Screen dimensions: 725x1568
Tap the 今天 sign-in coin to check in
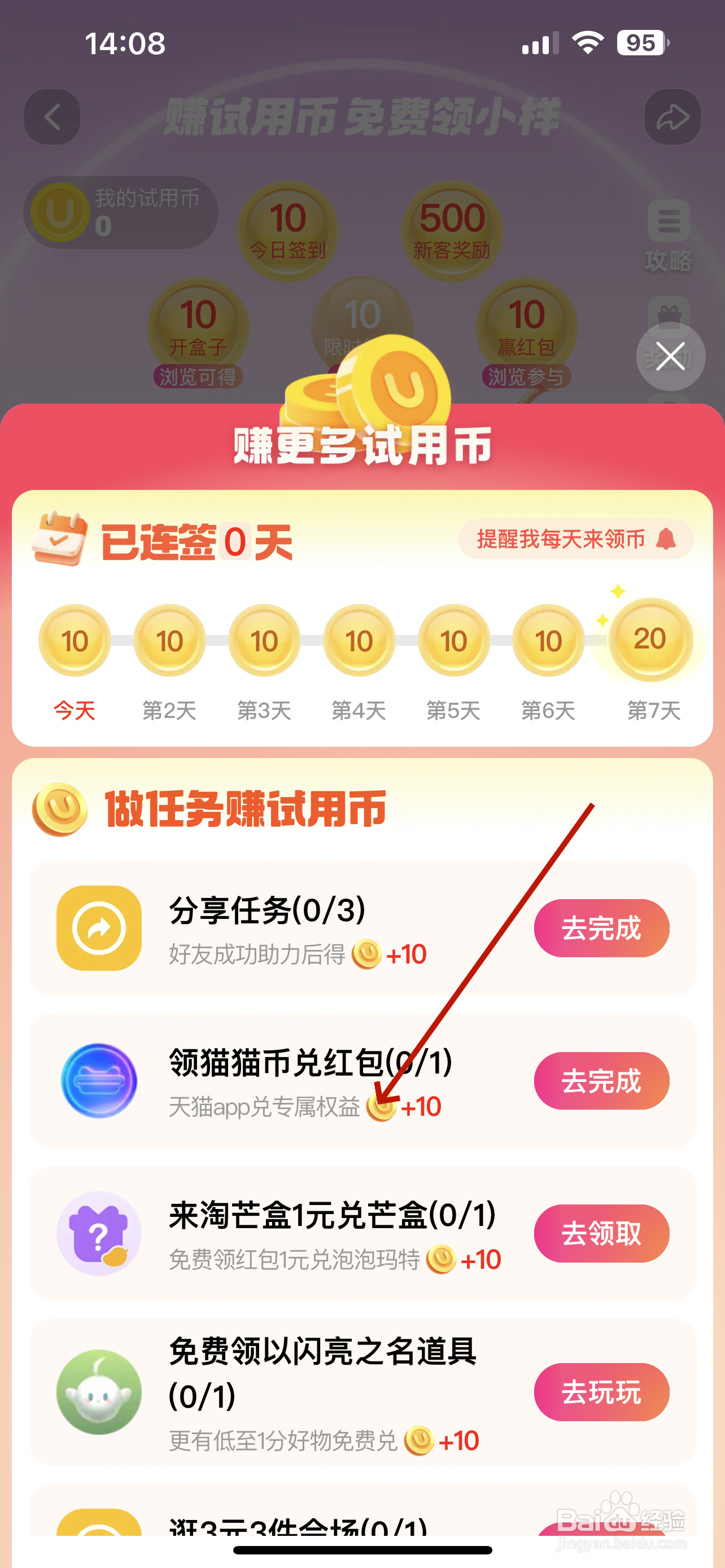73,640
